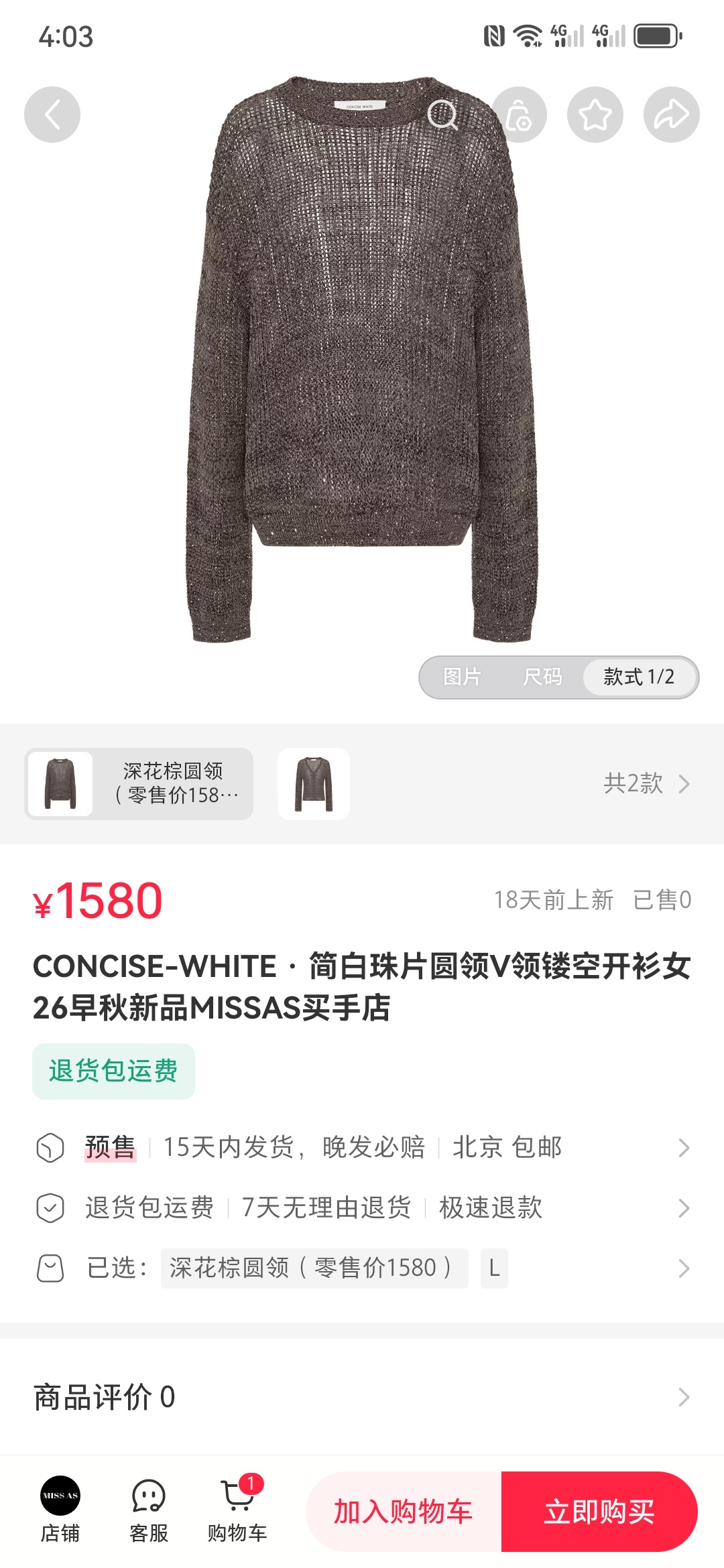The height and width of the screenshot is (1568, 724).
Task: Open the 已选 style and size selector
Action: (x=362, y=1268)
